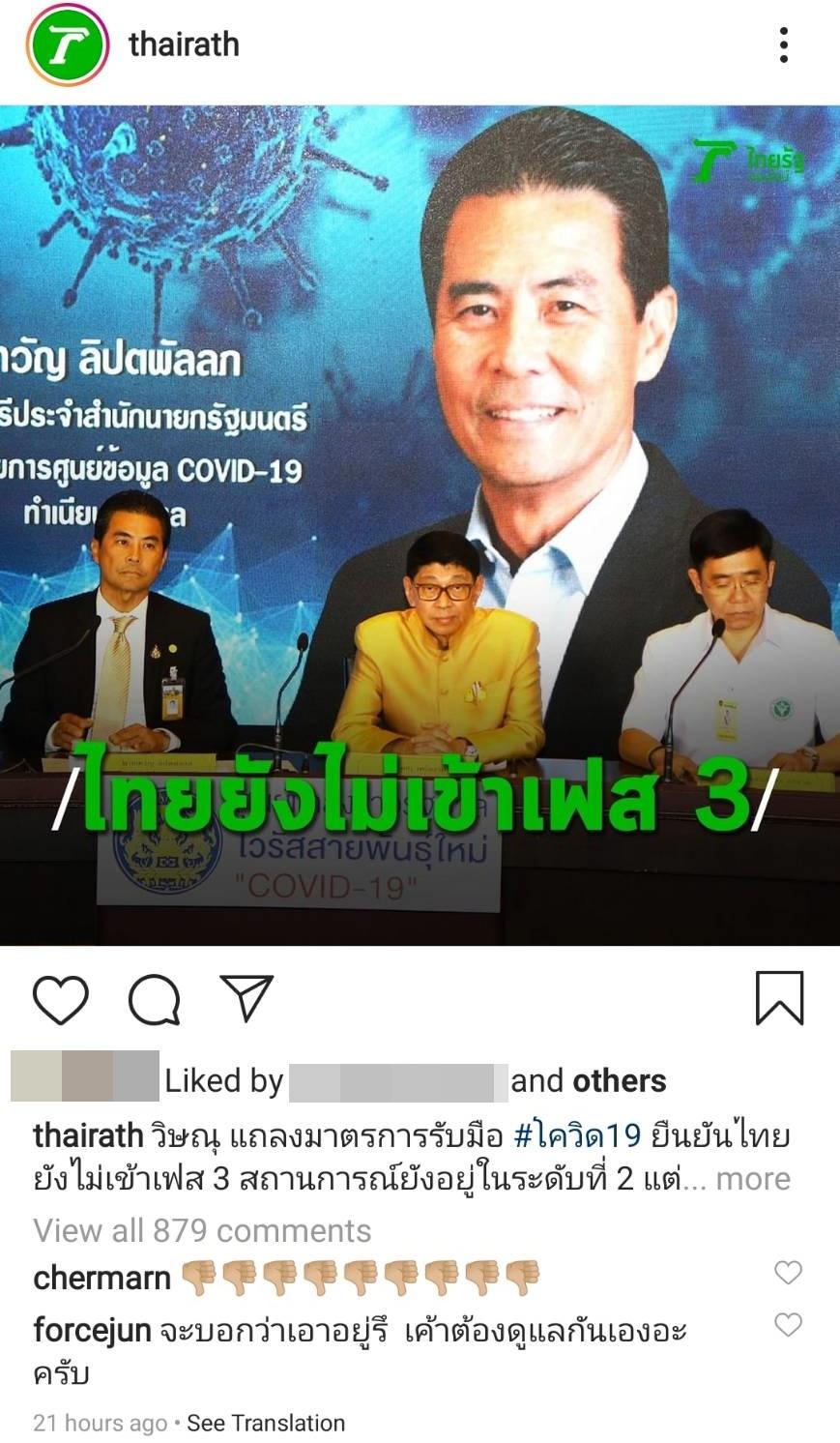Like forcejun's comment
This screenshot has height=1443, width=840.
pos(788,1325)
